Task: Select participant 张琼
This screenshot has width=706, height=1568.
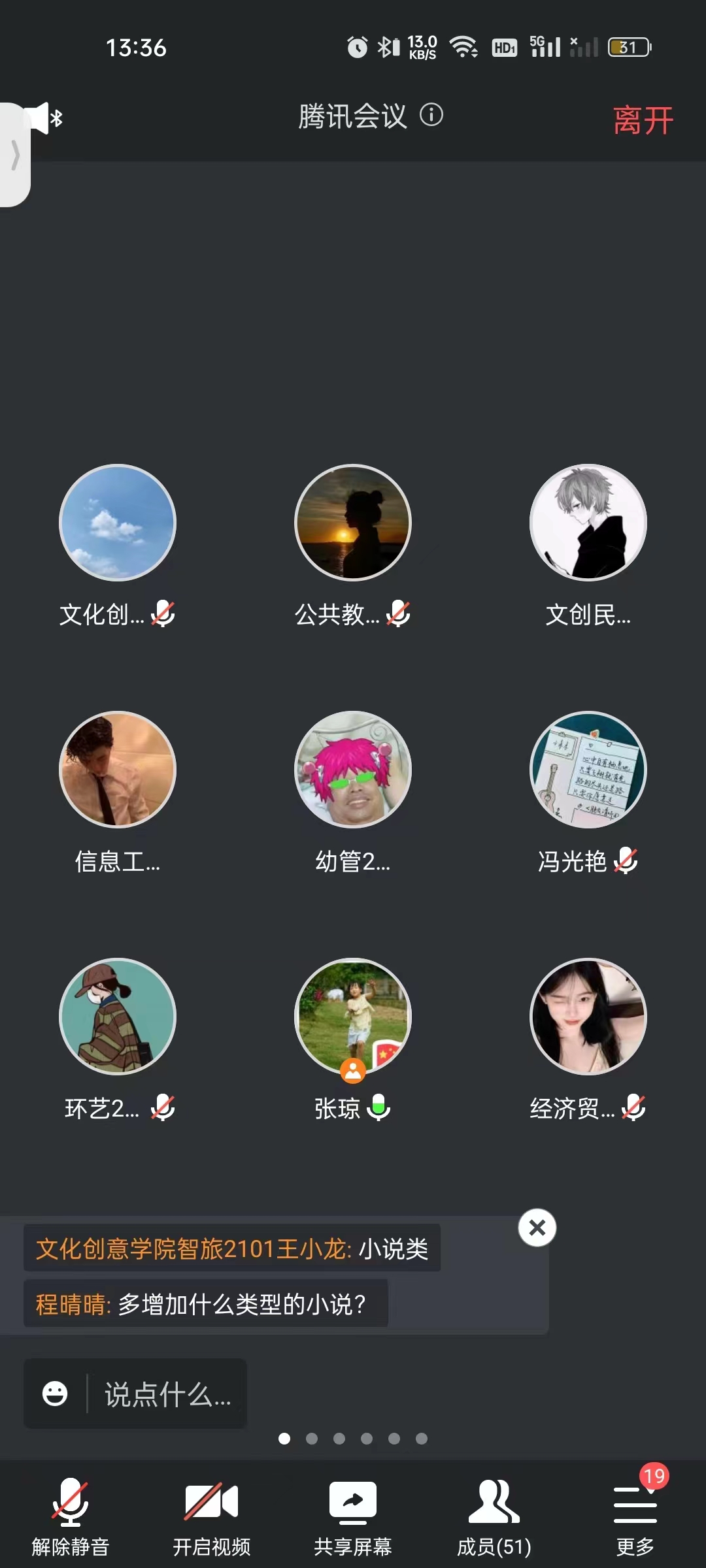Action: click(x=353, y=1017)
